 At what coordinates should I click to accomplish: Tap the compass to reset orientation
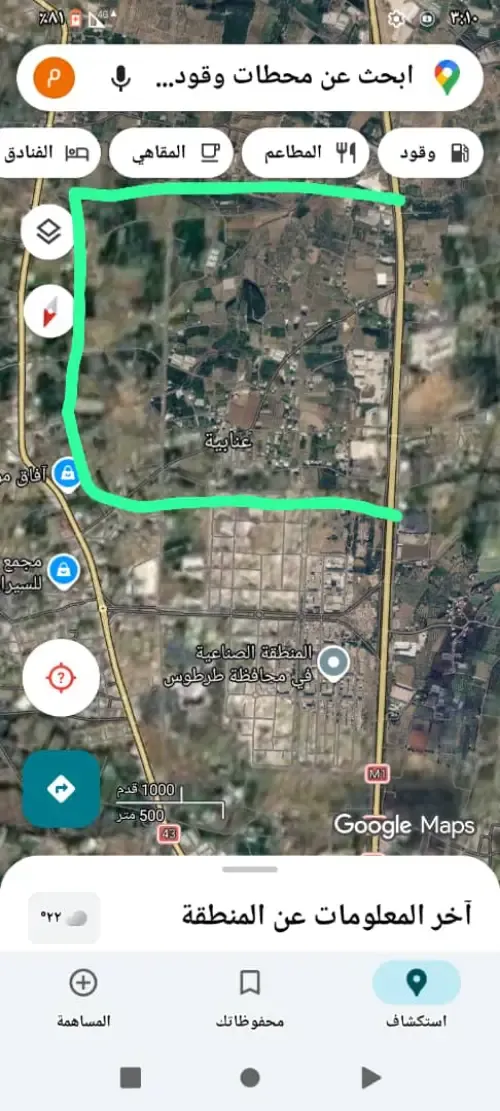tap(47, 311)
